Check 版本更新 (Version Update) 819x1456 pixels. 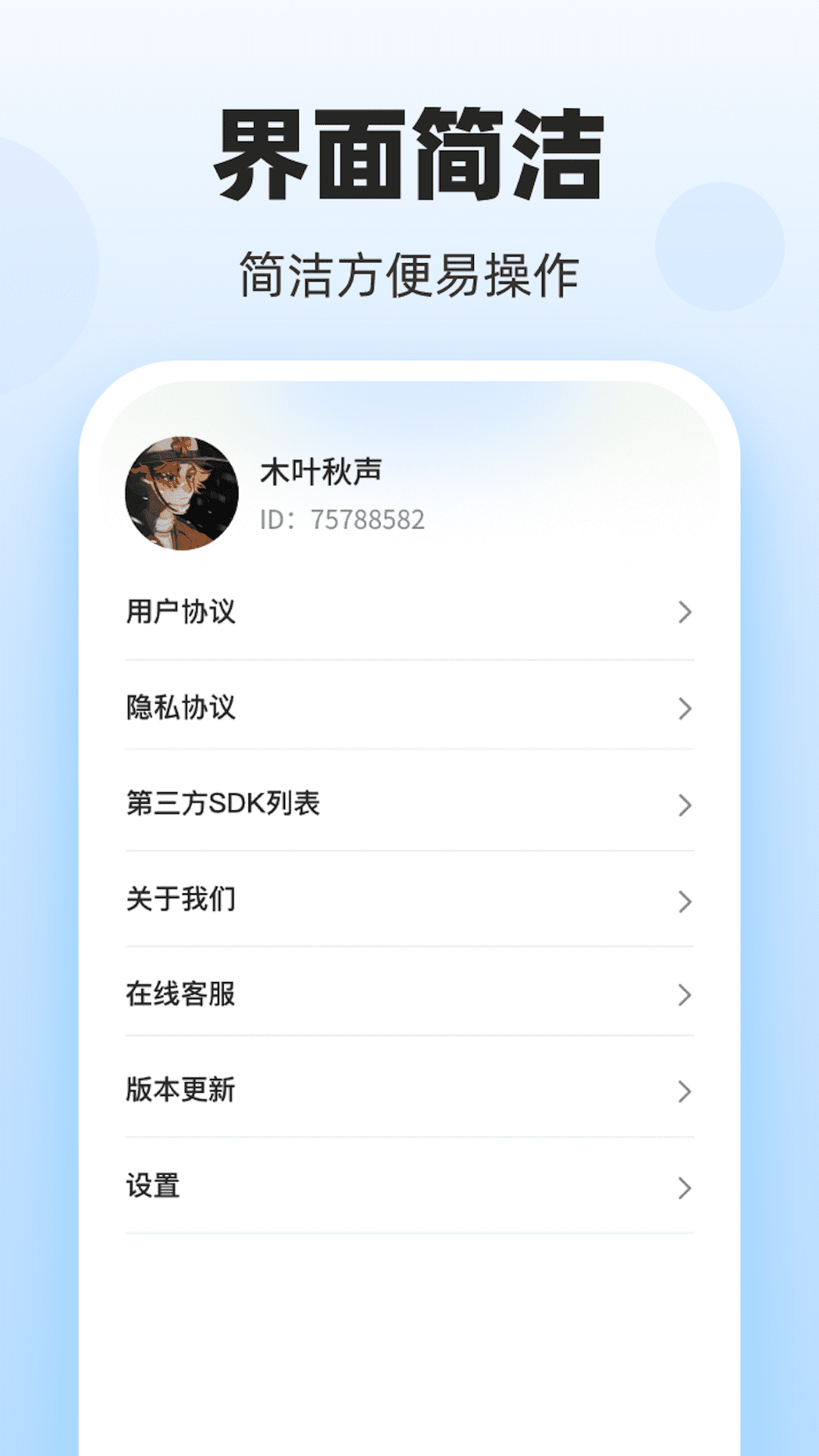tap(180, 1091)
